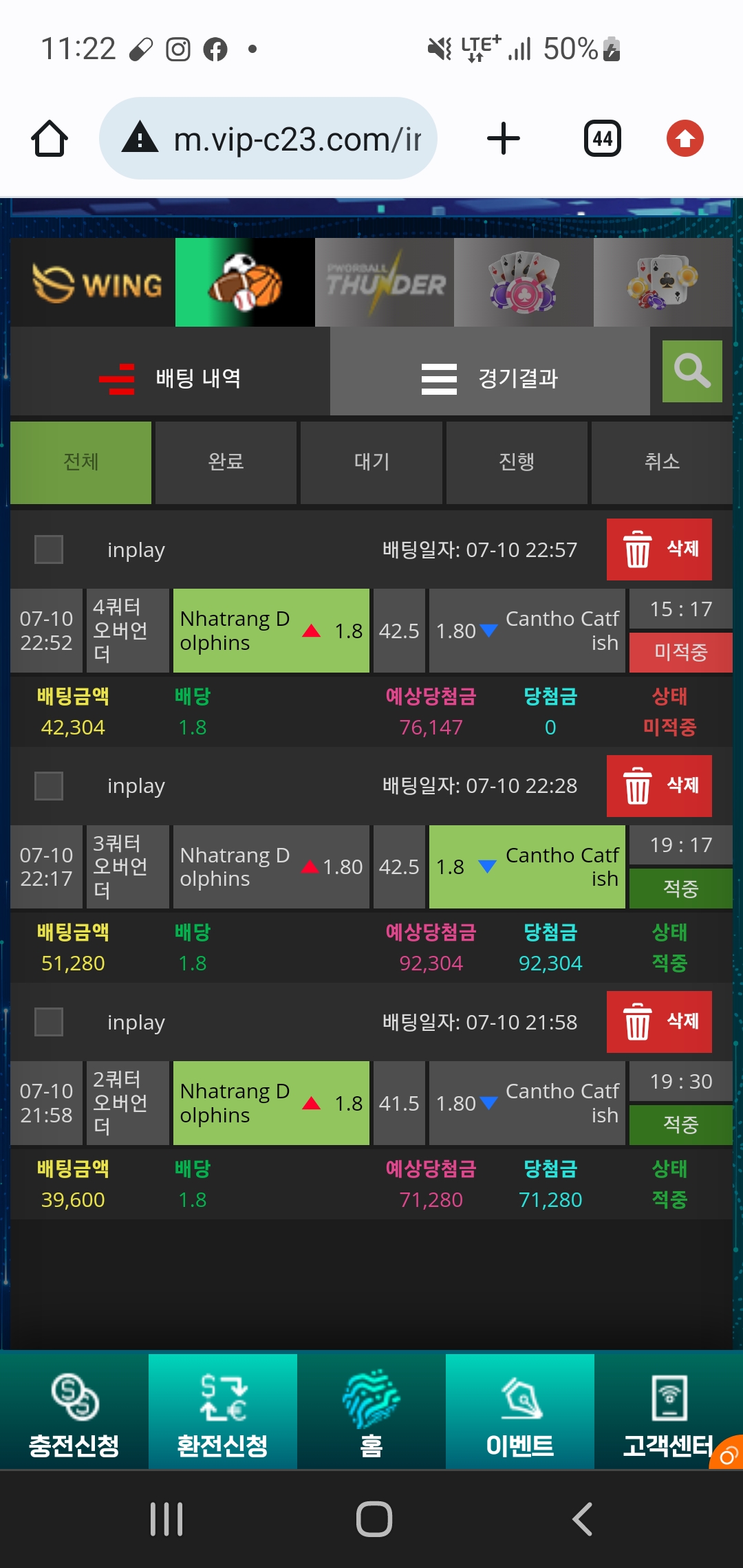Tap the browser home icon
743x1568 pixels.
point(50,138)
